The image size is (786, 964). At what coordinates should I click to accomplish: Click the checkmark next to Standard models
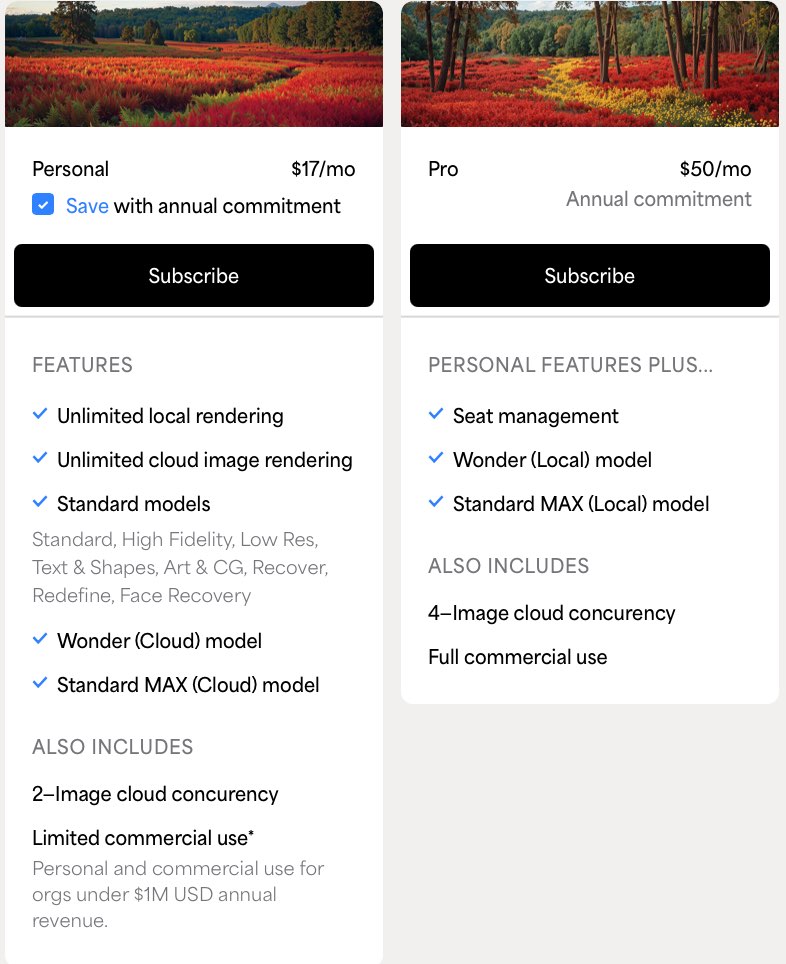(40, 504)
